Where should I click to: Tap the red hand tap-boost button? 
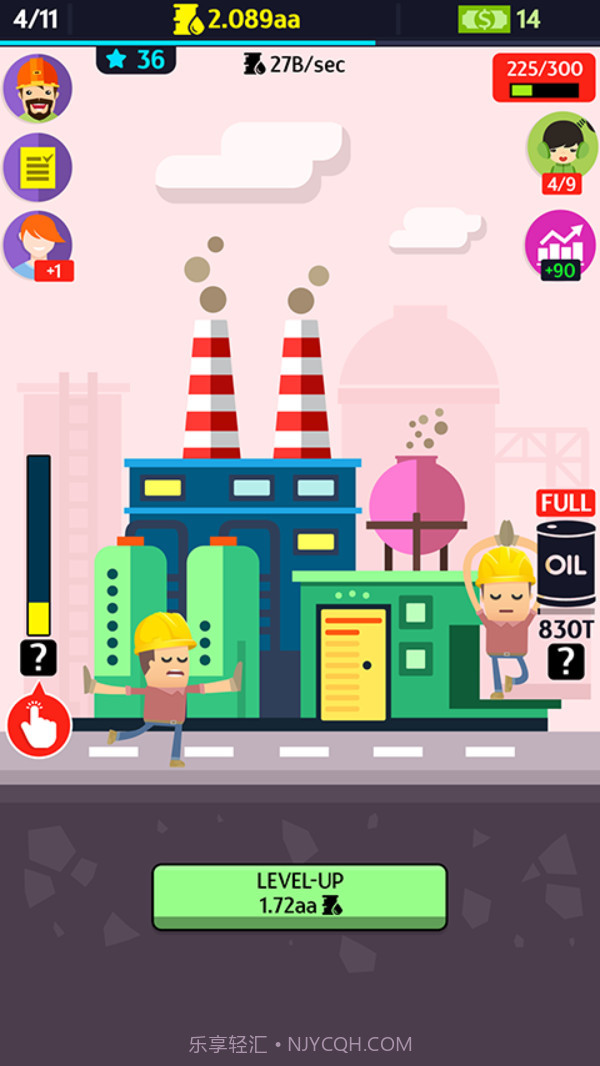coord(39,722)
